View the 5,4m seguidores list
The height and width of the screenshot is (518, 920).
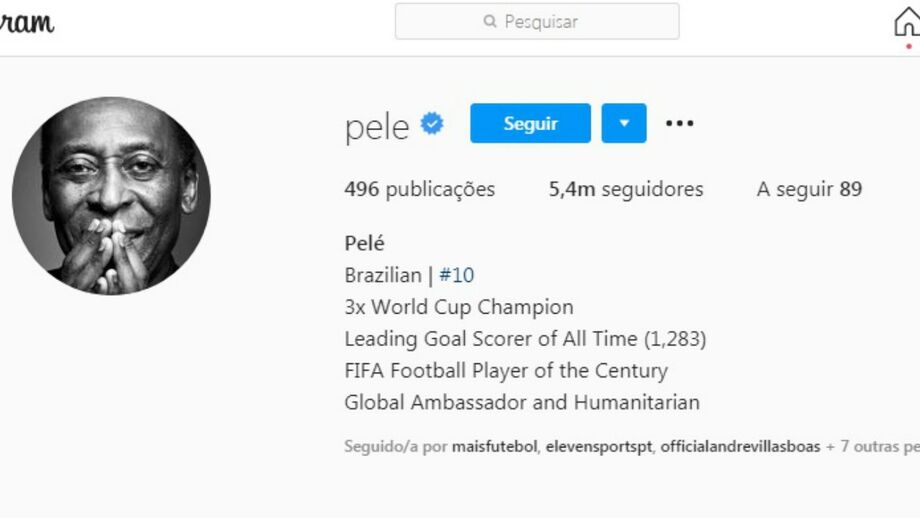click(x=625, y=189)
